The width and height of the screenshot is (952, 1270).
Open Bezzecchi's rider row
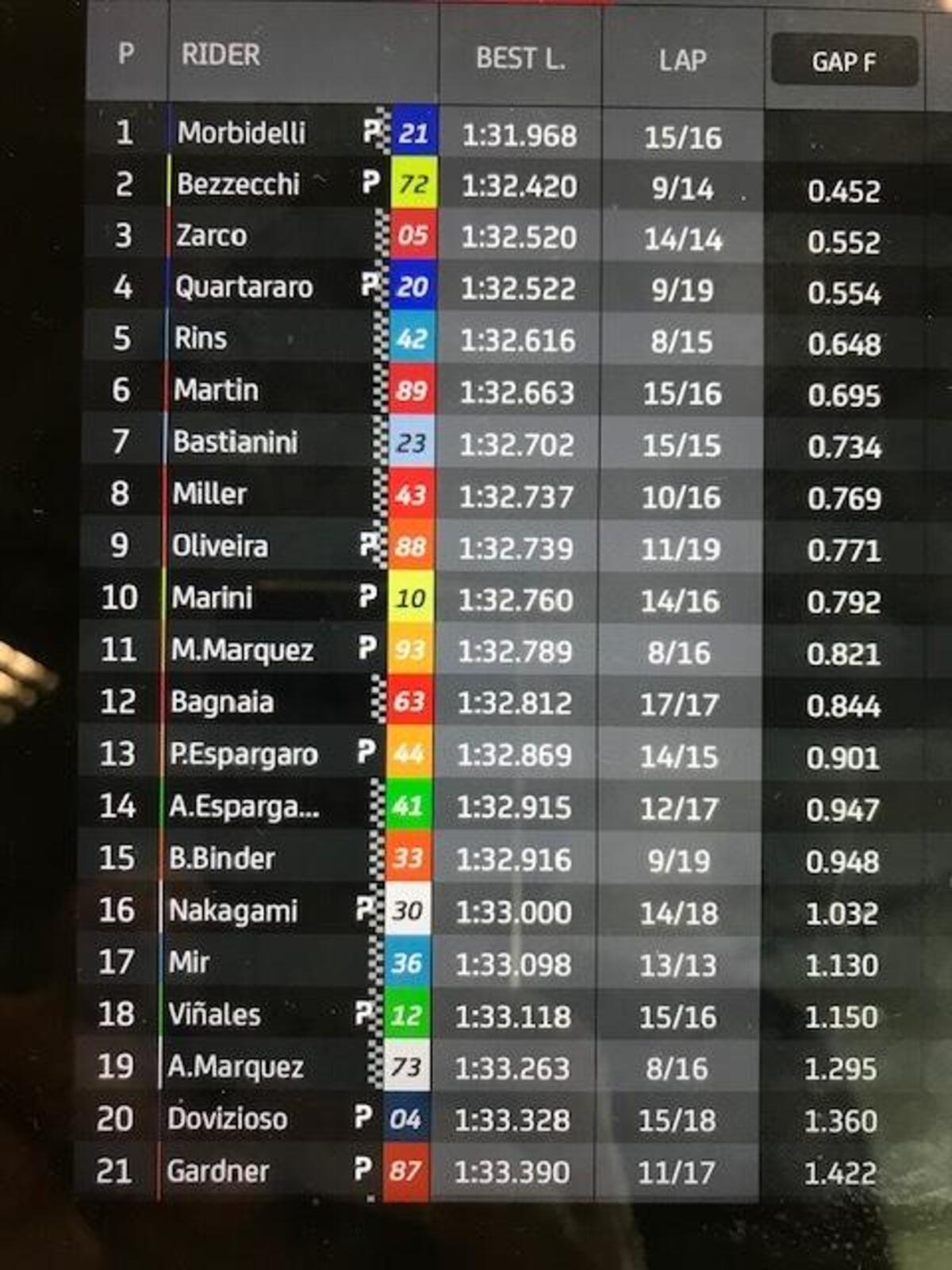(x=239, y=184)
